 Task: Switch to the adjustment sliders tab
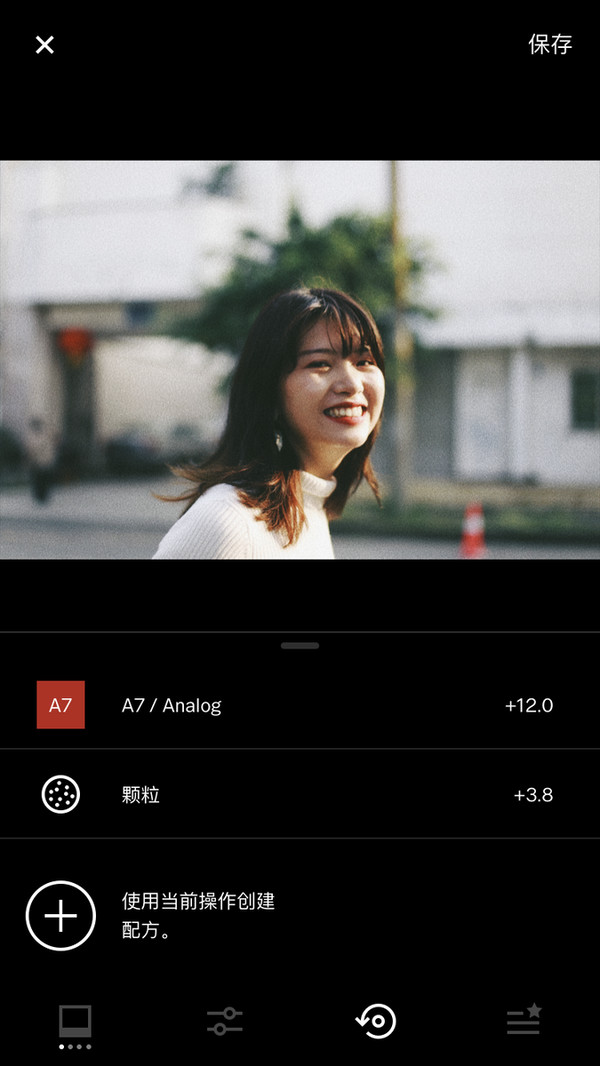click(225, 1021)
